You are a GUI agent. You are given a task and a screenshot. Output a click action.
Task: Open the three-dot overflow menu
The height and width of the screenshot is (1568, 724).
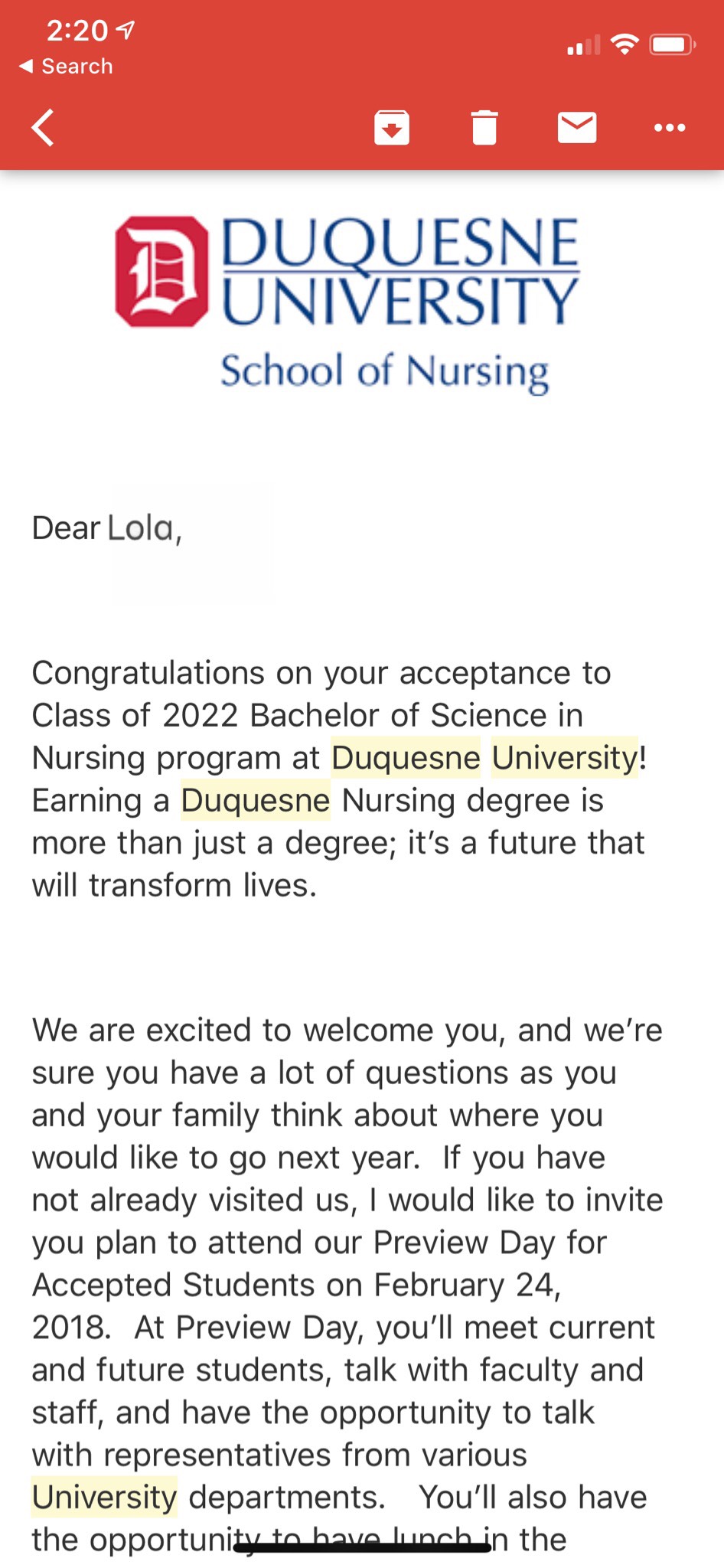tap(670, 128)
